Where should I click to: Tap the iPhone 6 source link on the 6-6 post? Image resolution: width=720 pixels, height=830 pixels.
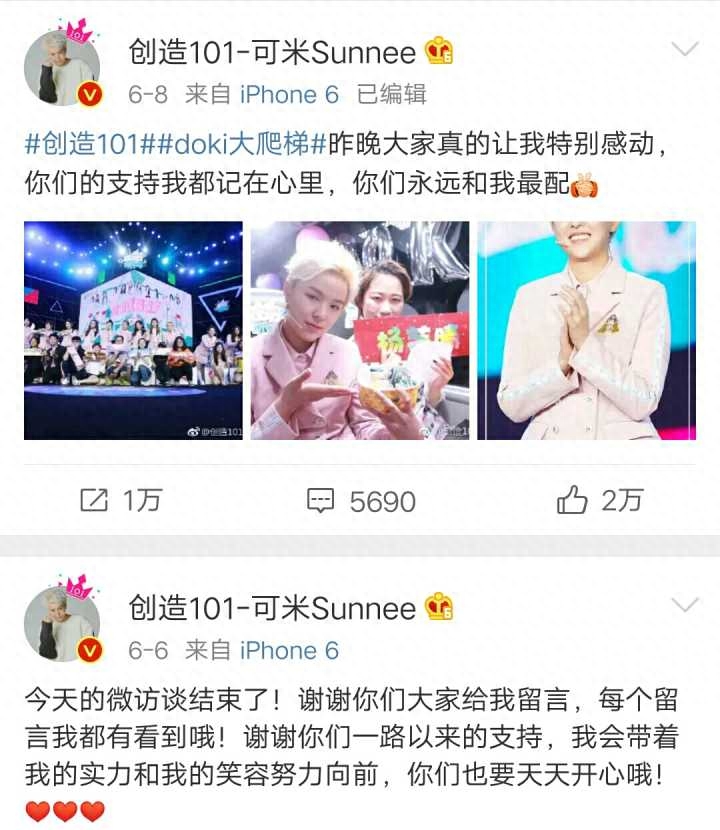coord(289,651)
